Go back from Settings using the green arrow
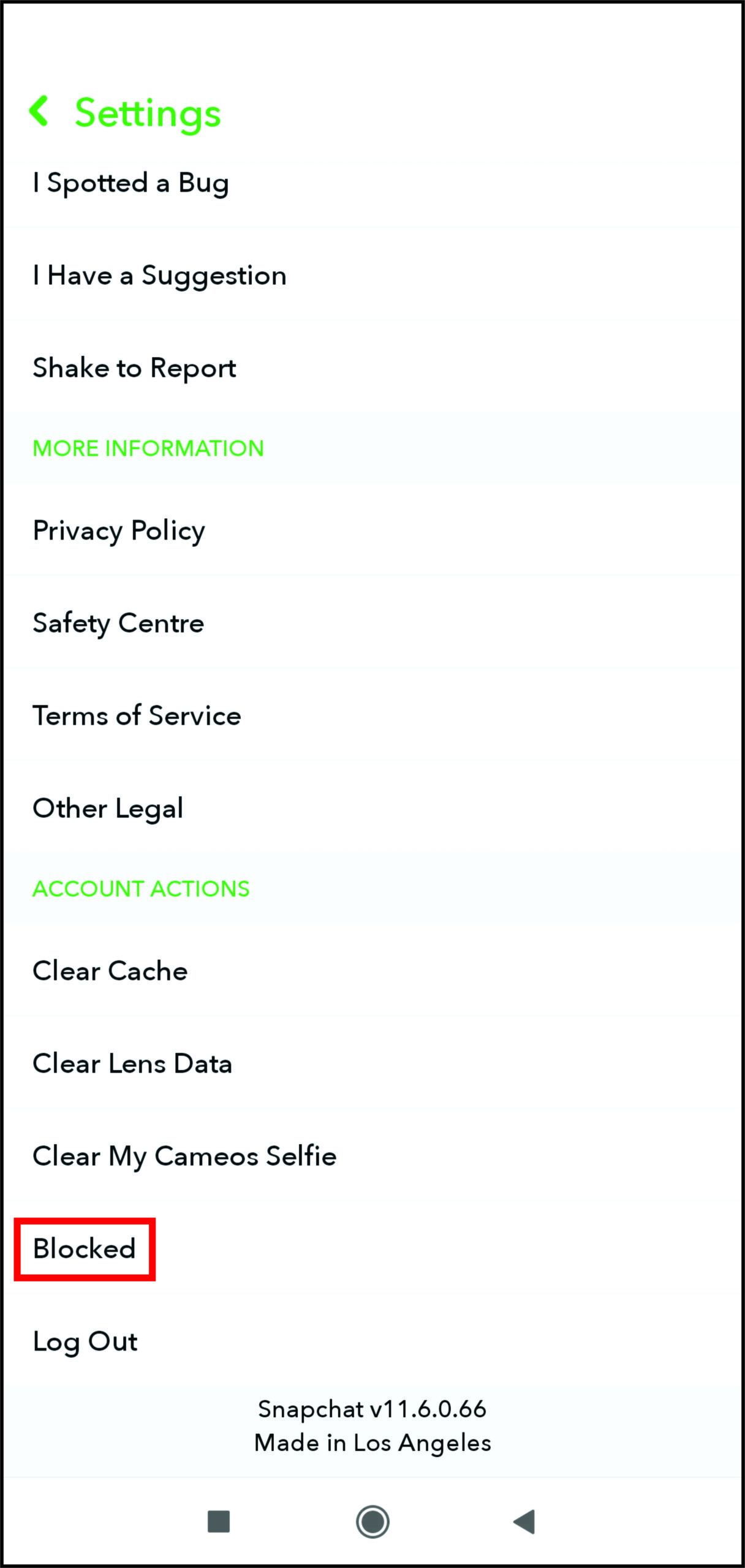 (x=39, y=111)
